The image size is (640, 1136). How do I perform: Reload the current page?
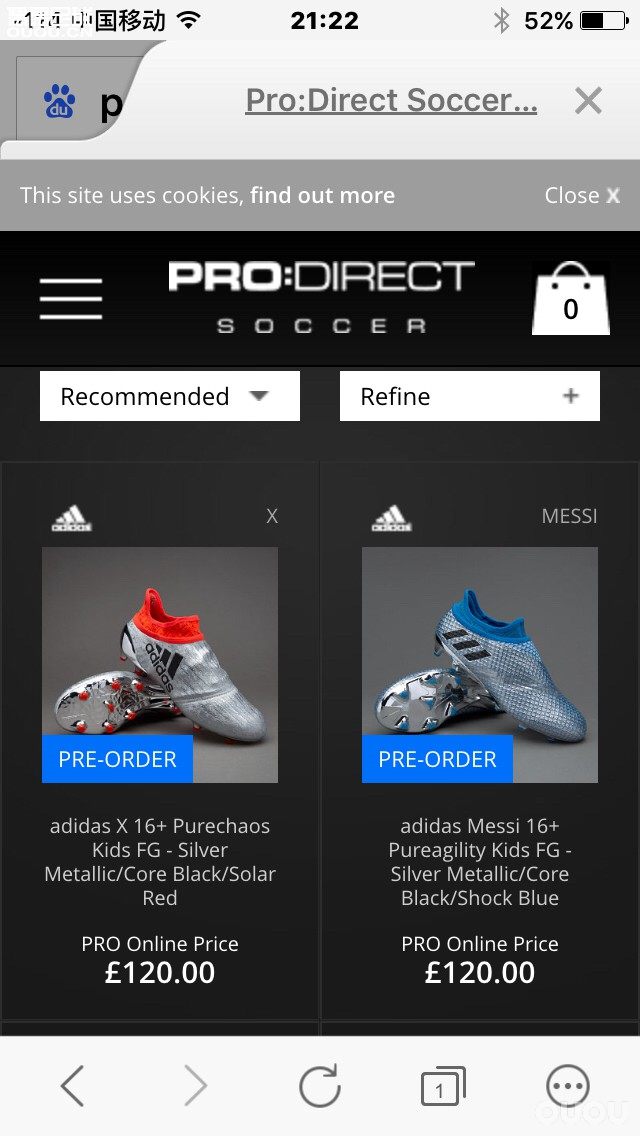pos(320,1085)
